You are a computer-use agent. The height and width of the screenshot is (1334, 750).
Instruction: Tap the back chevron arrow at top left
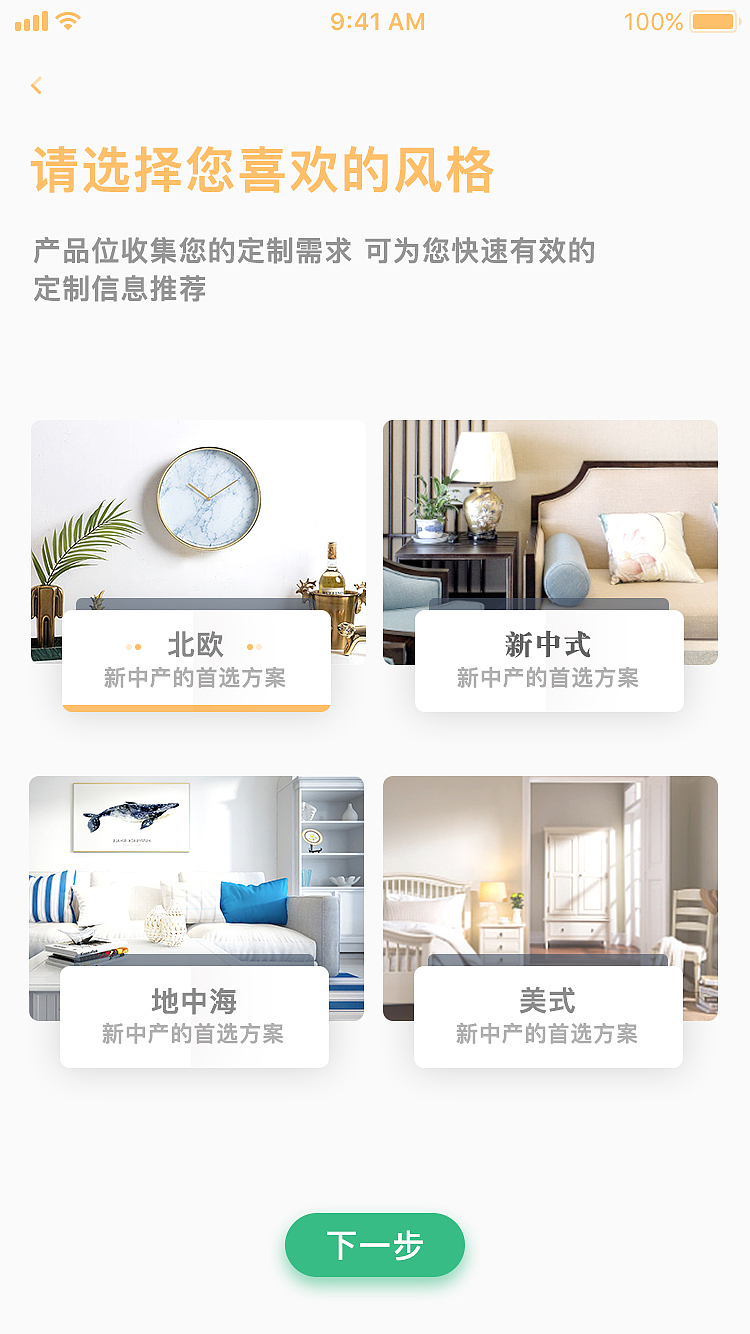tap(36, 85)
